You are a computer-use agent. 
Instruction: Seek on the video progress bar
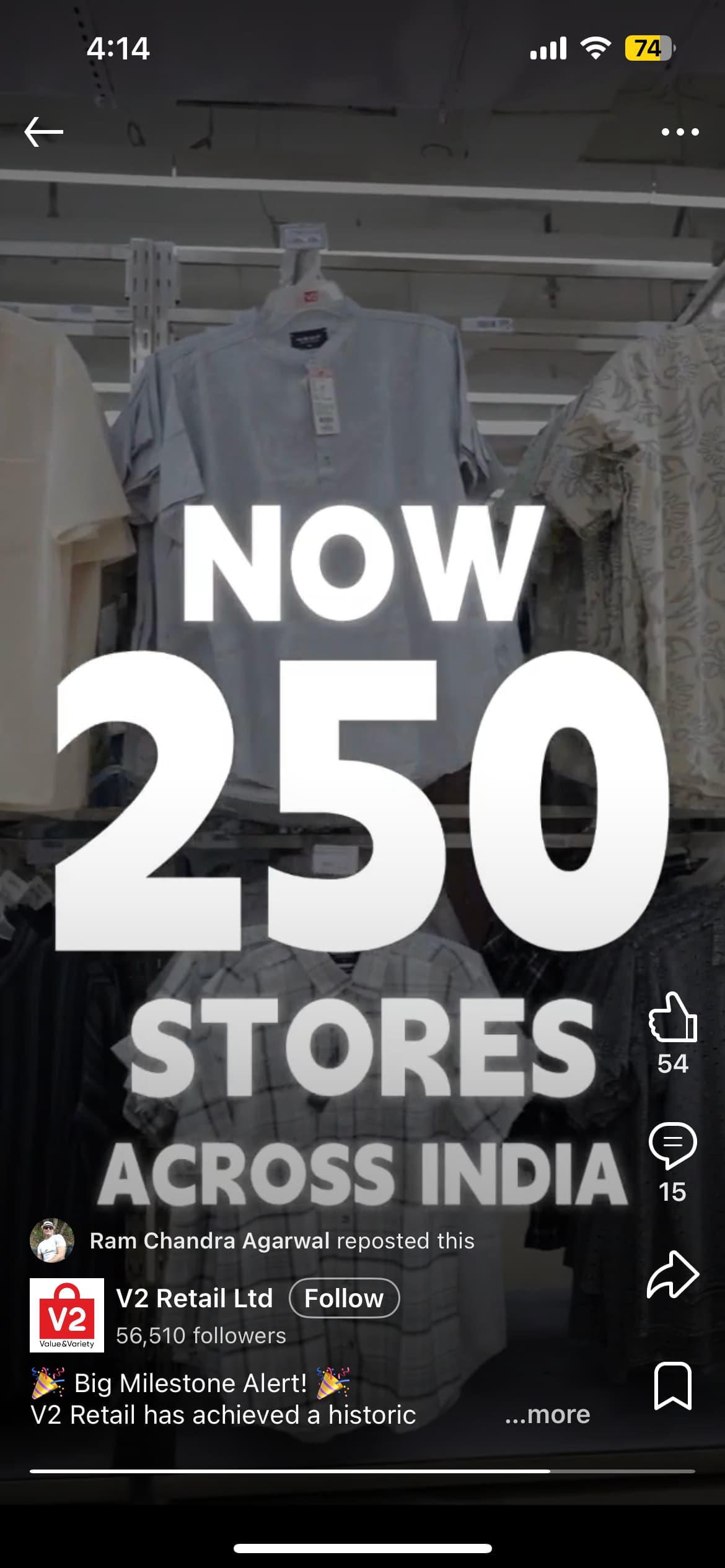point(362,1471)
